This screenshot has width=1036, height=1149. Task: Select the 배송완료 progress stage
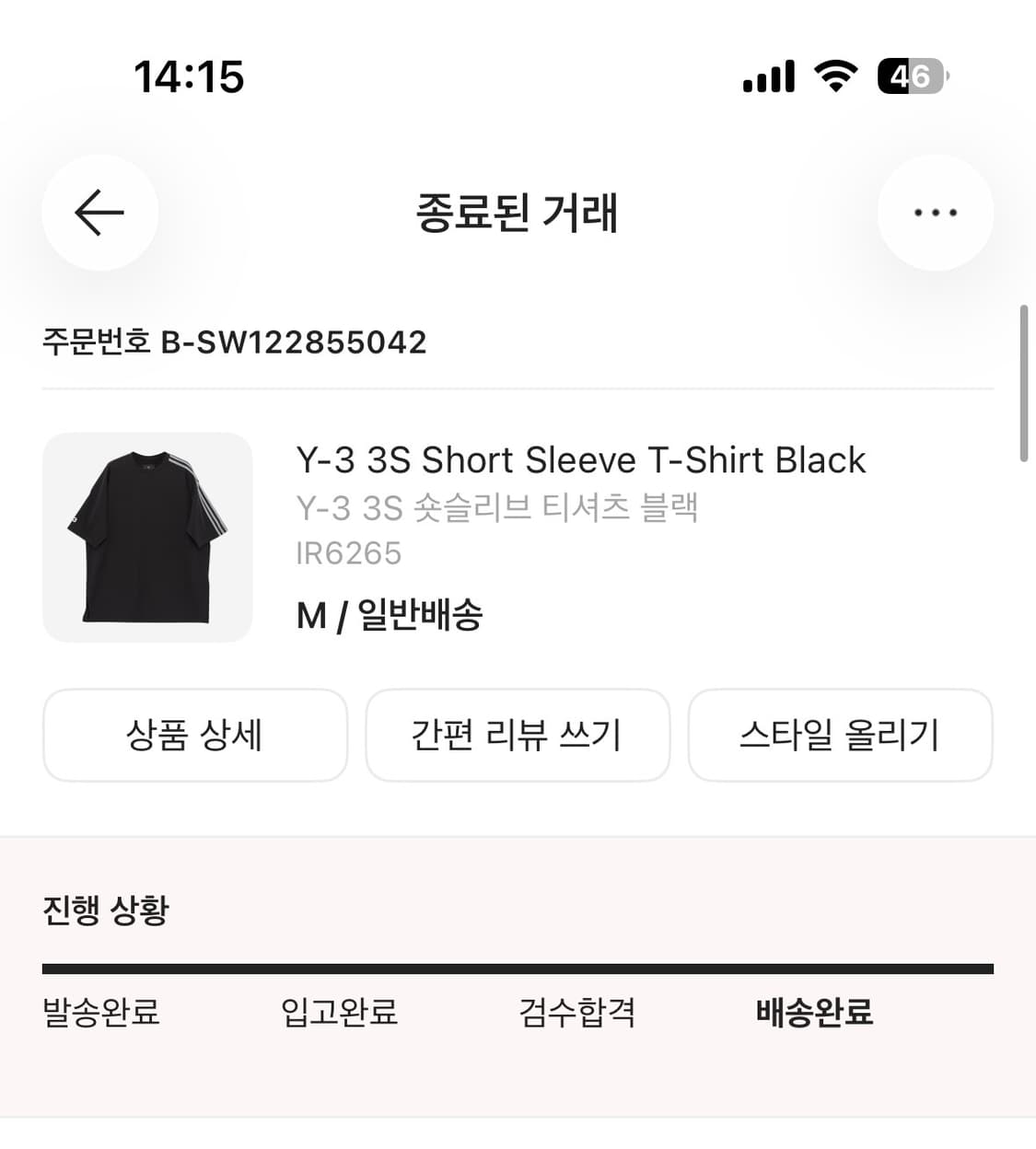[814, 1013]
